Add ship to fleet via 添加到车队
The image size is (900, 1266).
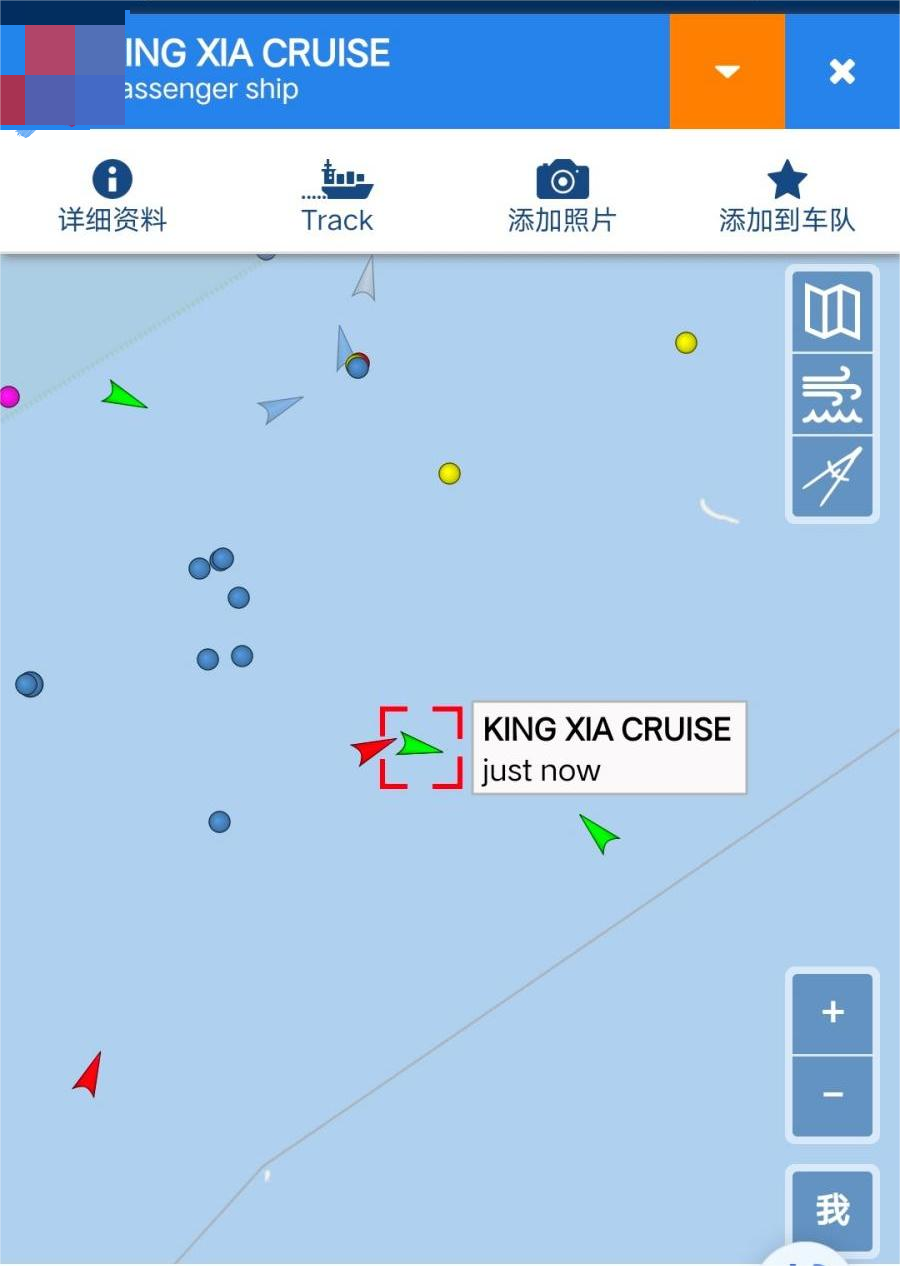point(787,197)
